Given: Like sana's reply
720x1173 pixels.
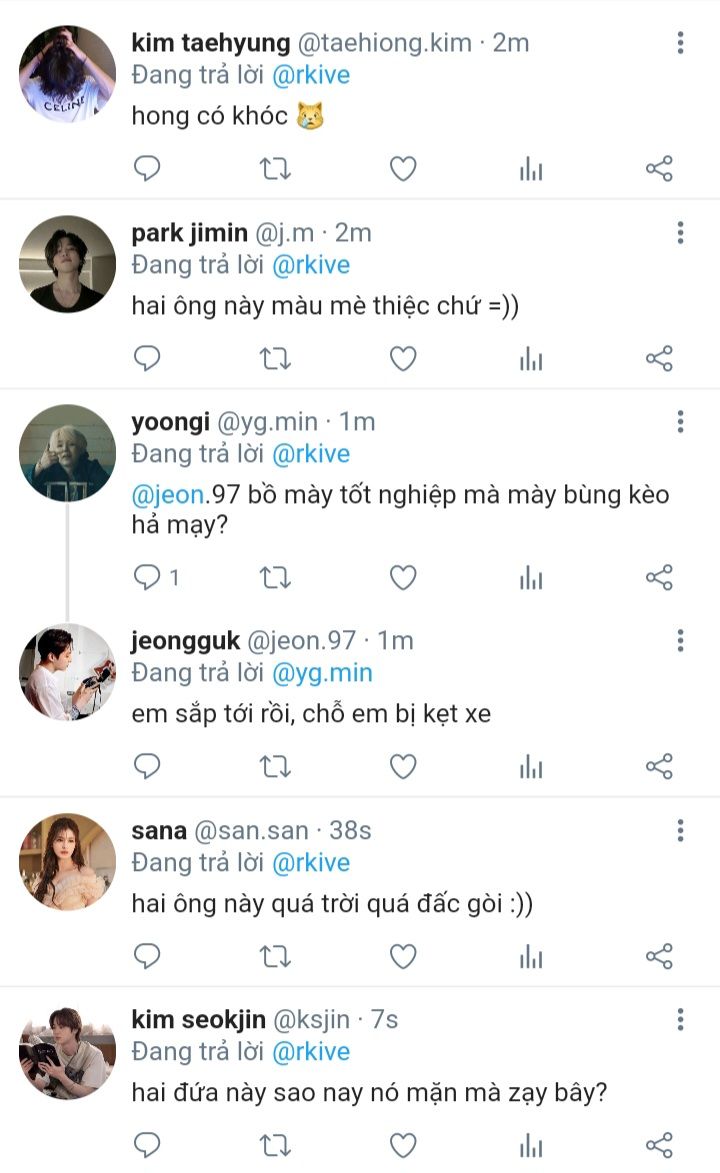Looking at the screenshot, I should point(402,956).
